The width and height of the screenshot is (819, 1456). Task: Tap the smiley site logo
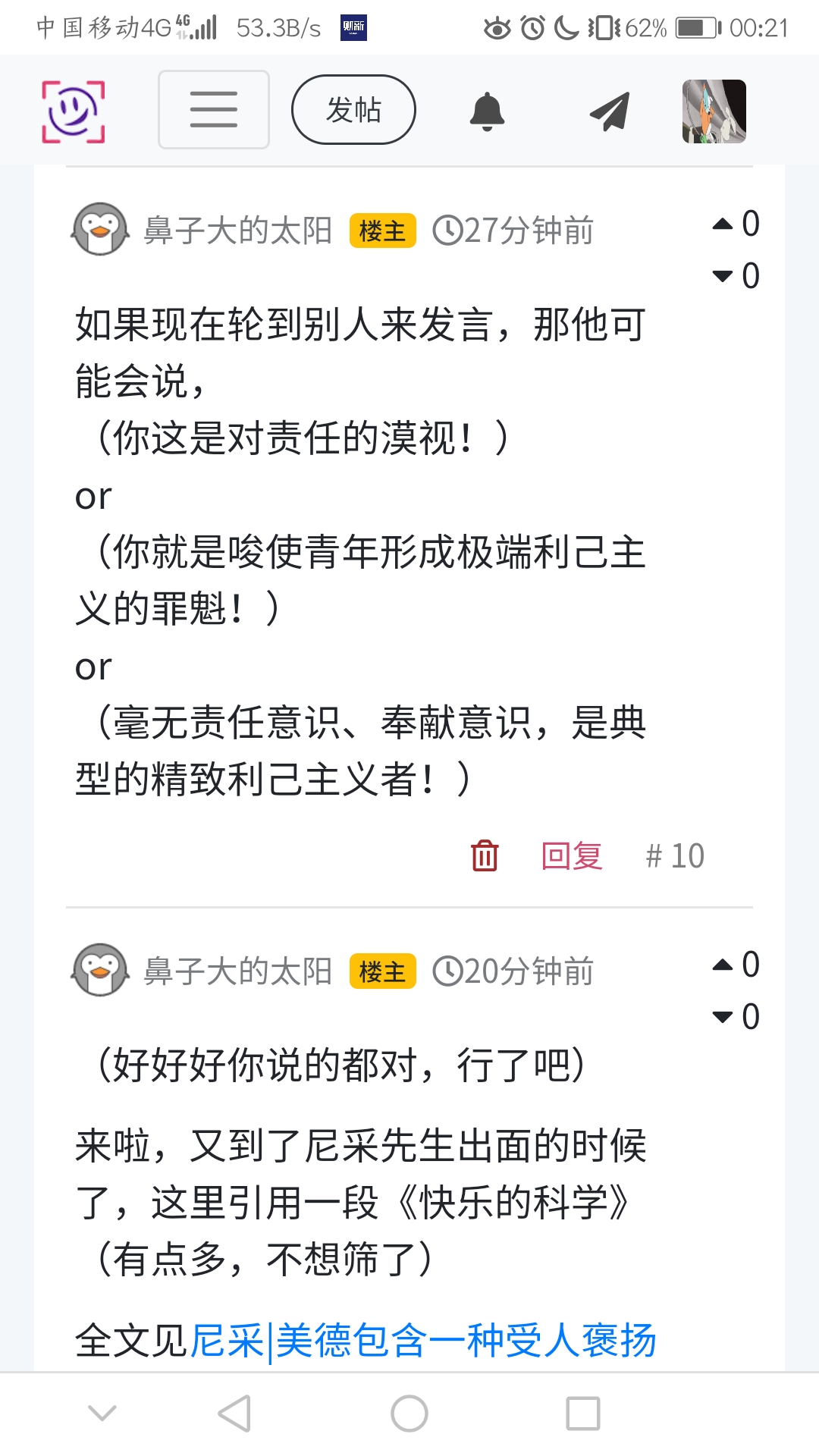click(x=73, y=111)
